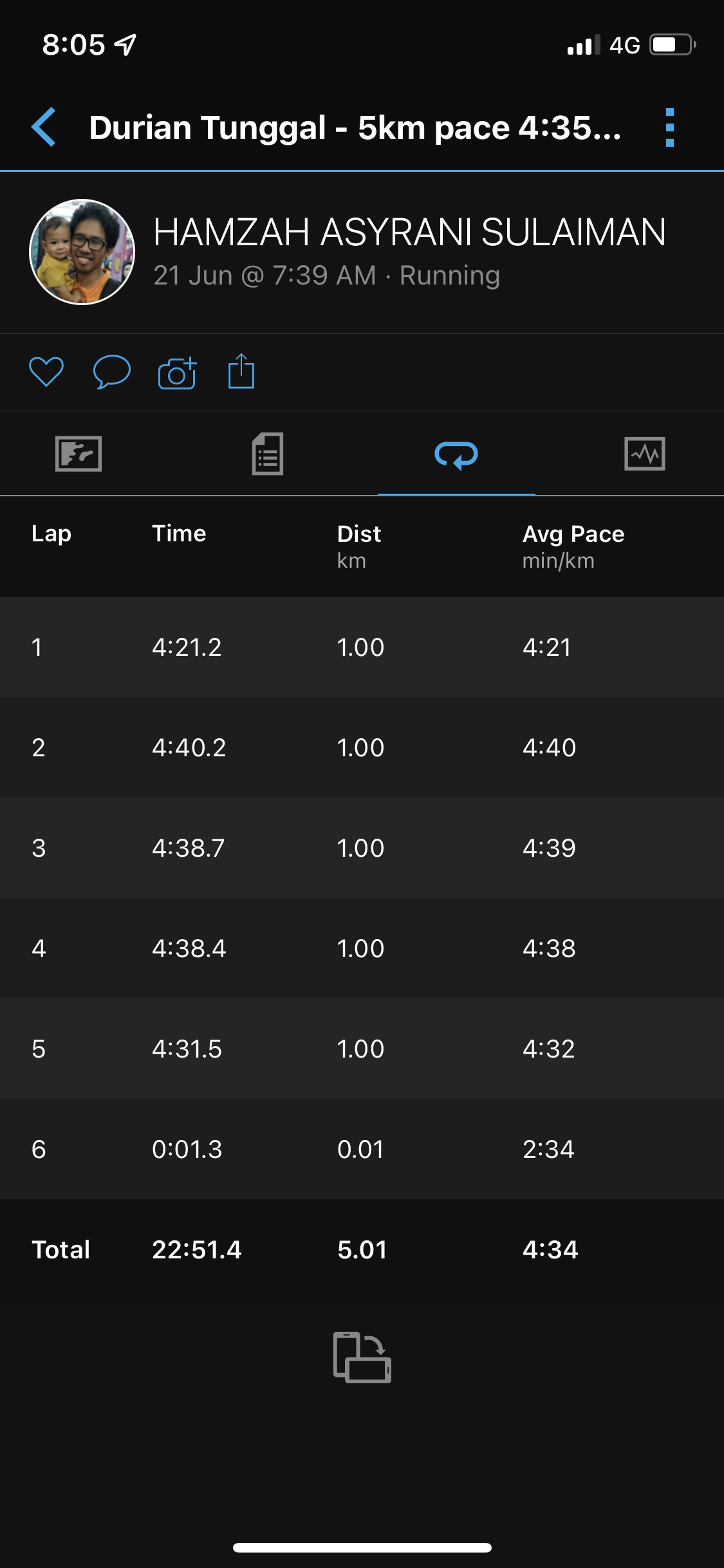
Task: Switch to the charts tab
Action: coord(644,454)
